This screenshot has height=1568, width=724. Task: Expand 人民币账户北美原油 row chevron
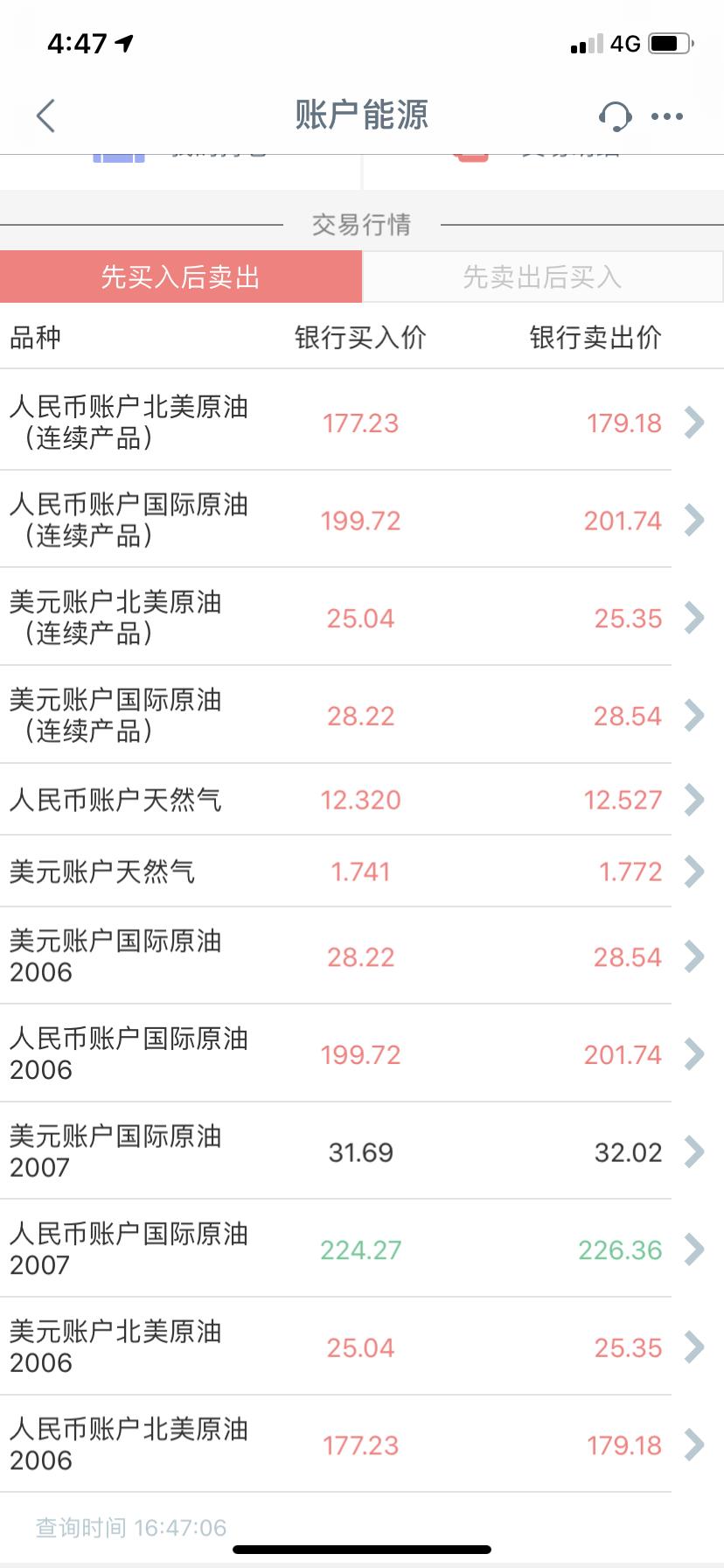[x=693, y=423]
